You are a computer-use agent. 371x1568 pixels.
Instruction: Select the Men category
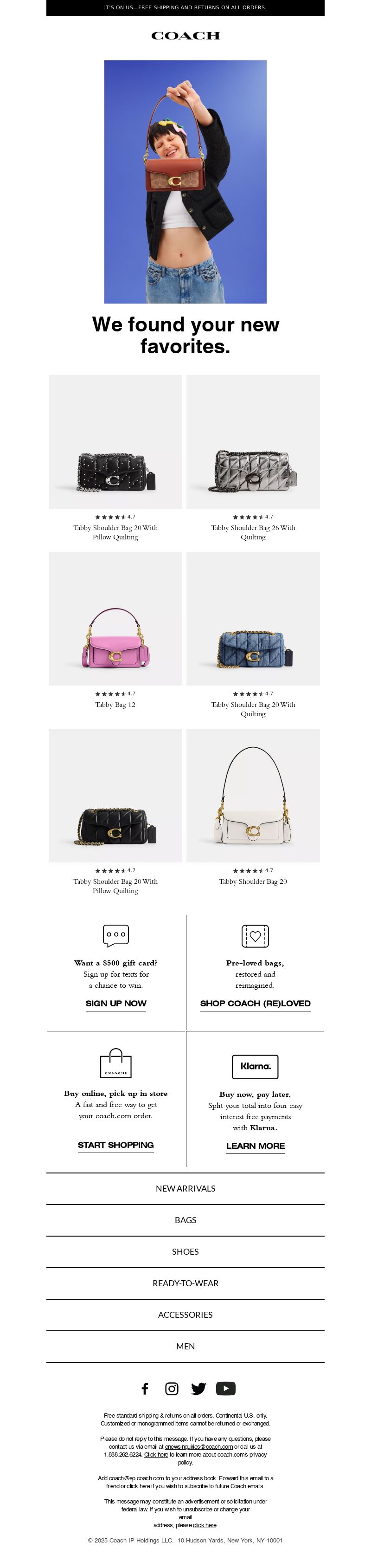[x=185, y=1347]
